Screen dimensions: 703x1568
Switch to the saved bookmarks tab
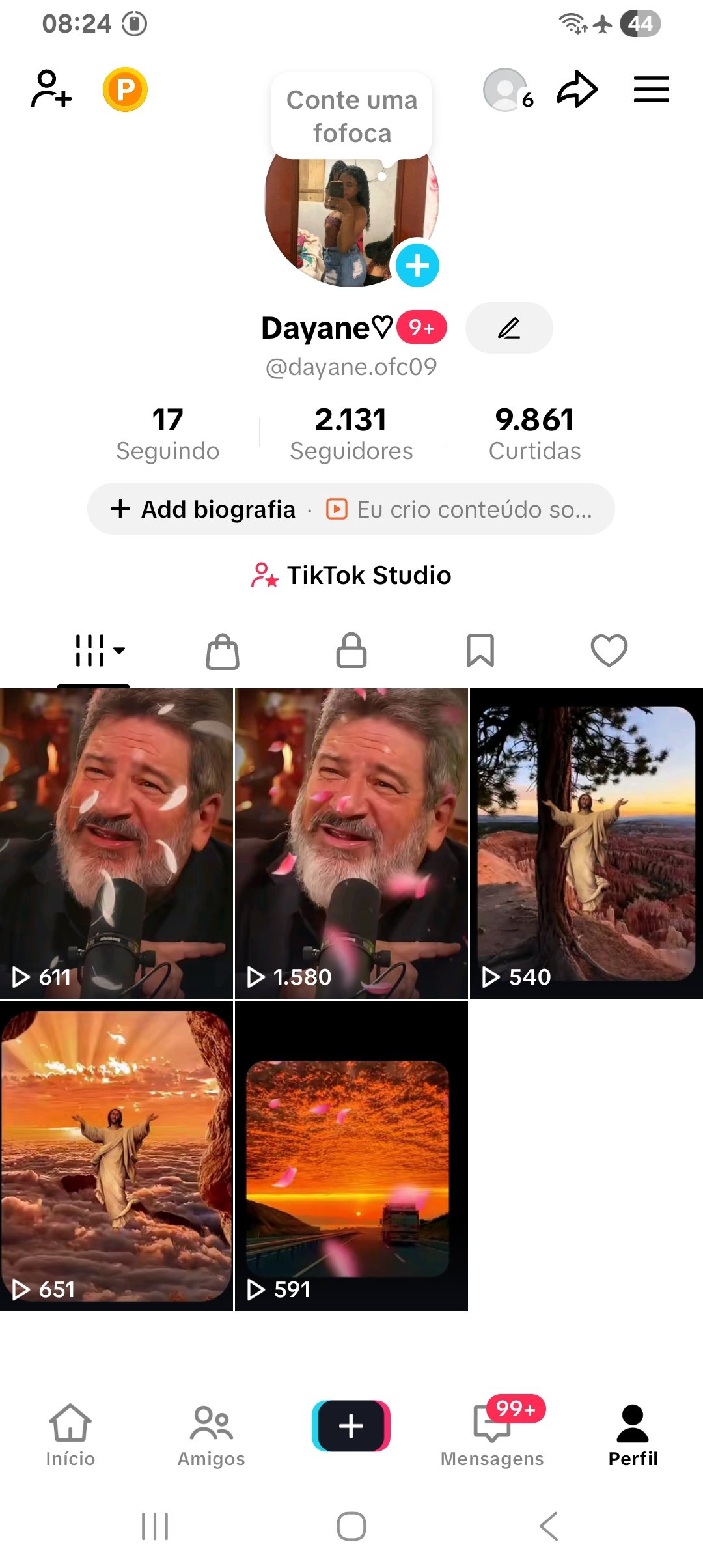[x=480, y=651]
